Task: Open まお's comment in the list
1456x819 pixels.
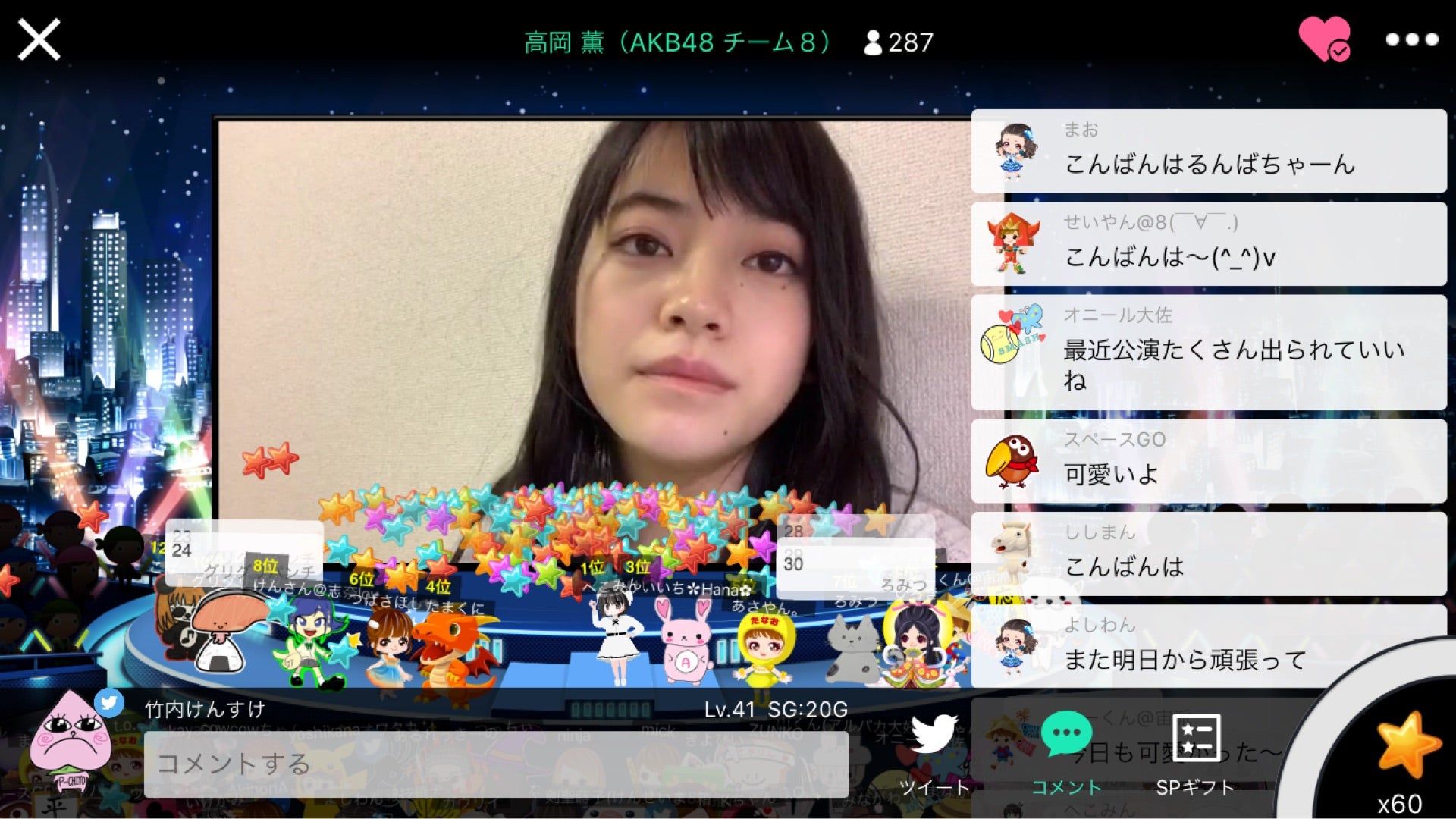Action: point(1208,151)
